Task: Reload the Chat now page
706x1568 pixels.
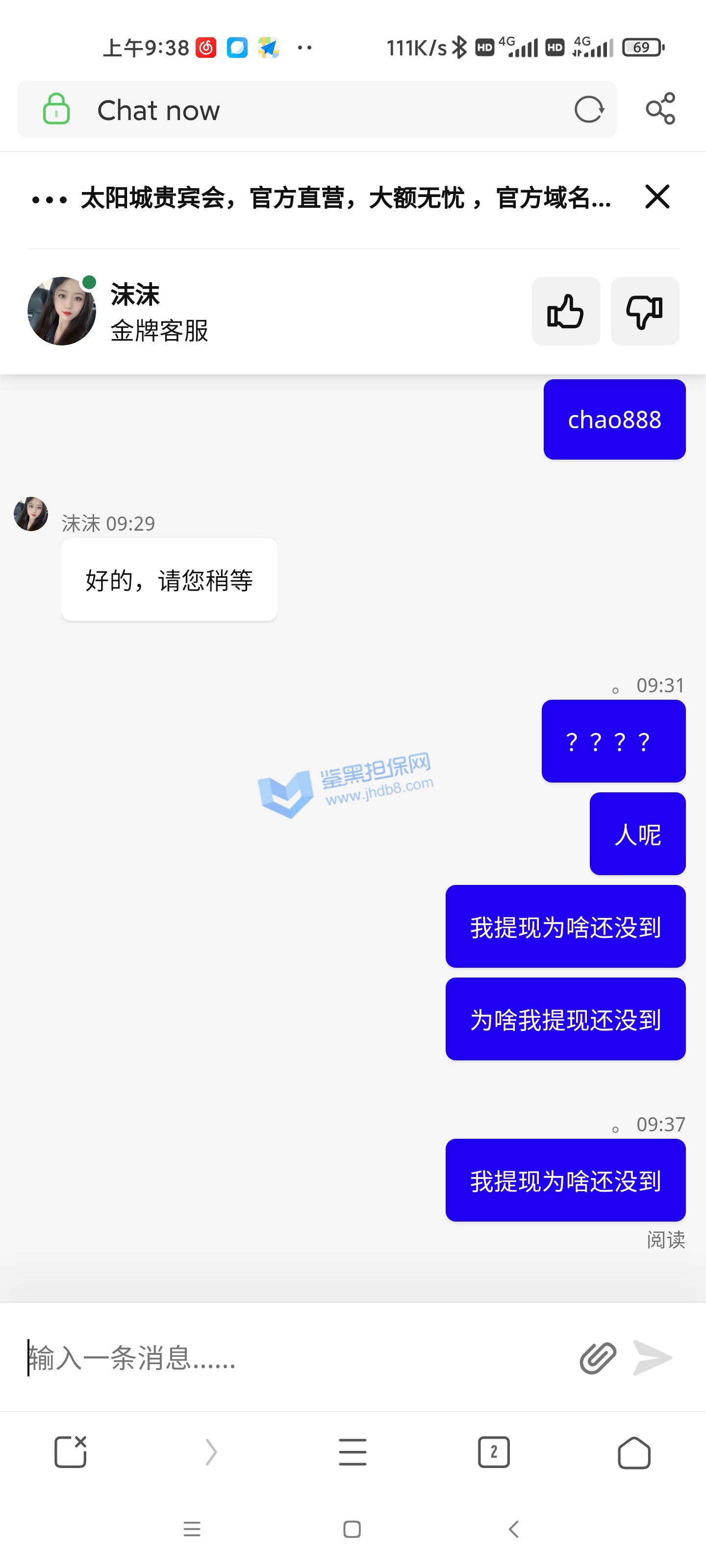Action: coord(588,110)
